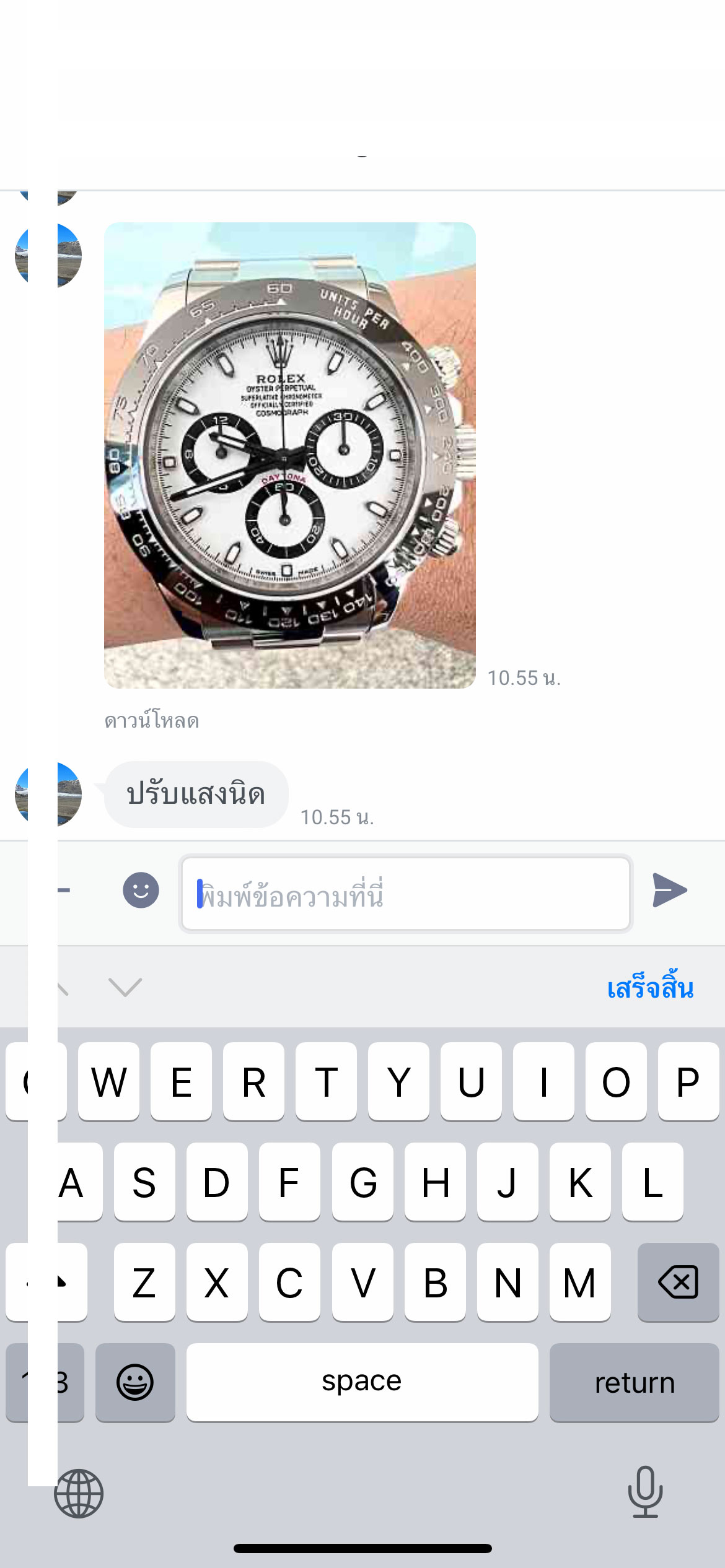Start dictation with the microphone icon
This screenshot has width=725, height=1568.
(645, 1492)
